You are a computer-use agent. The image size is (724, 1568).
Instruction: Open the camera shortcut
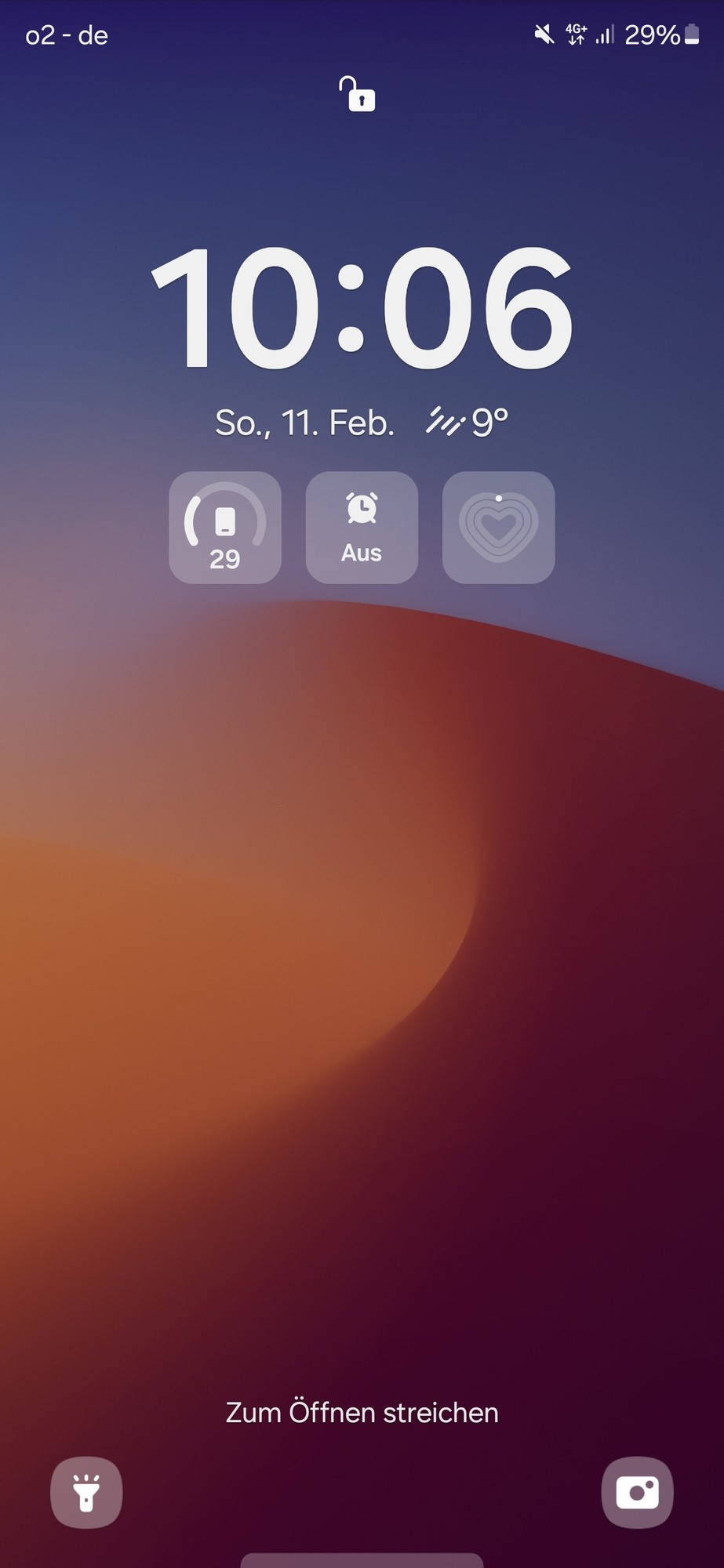pos(637,1492)
